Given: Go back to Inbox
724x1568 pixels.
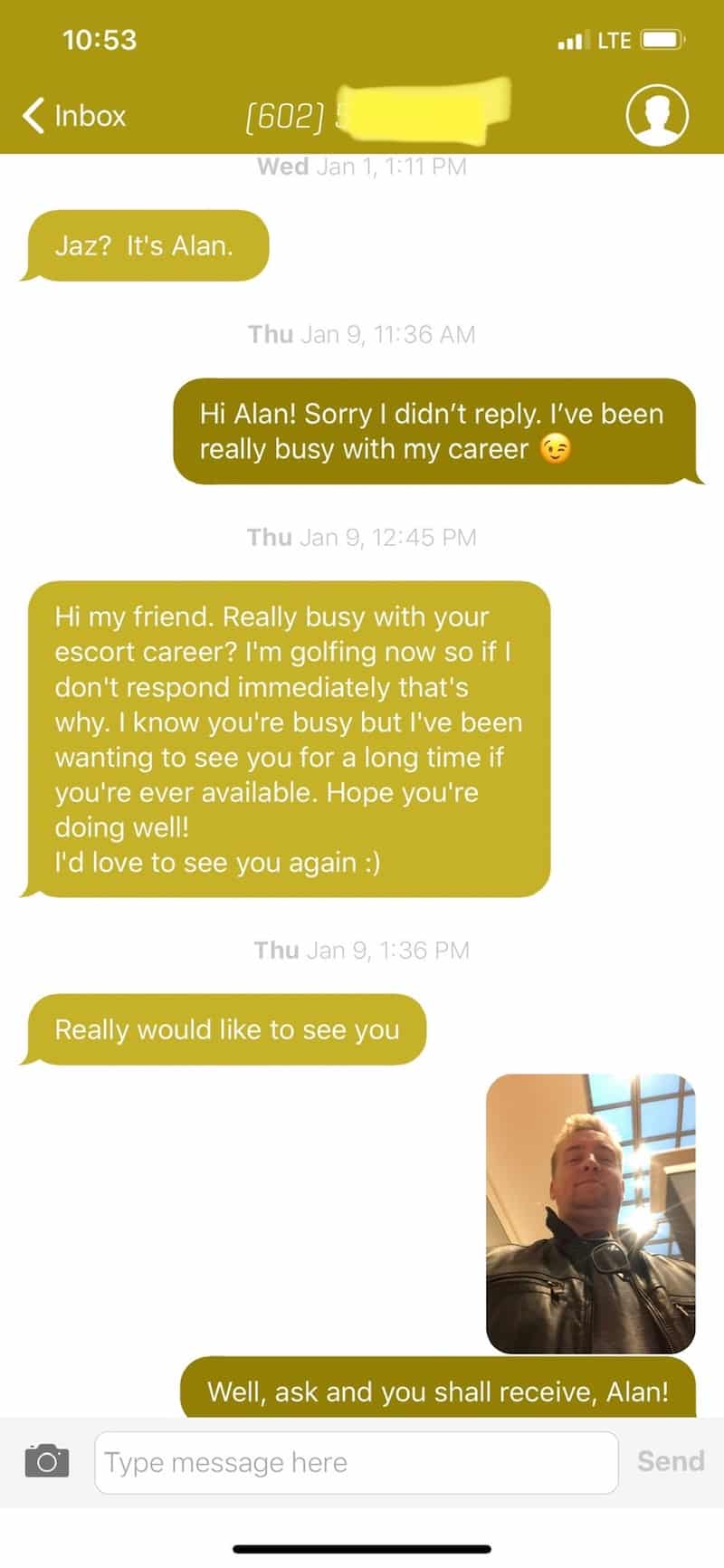Looking at the screenshot, I should tap(74, 116).
